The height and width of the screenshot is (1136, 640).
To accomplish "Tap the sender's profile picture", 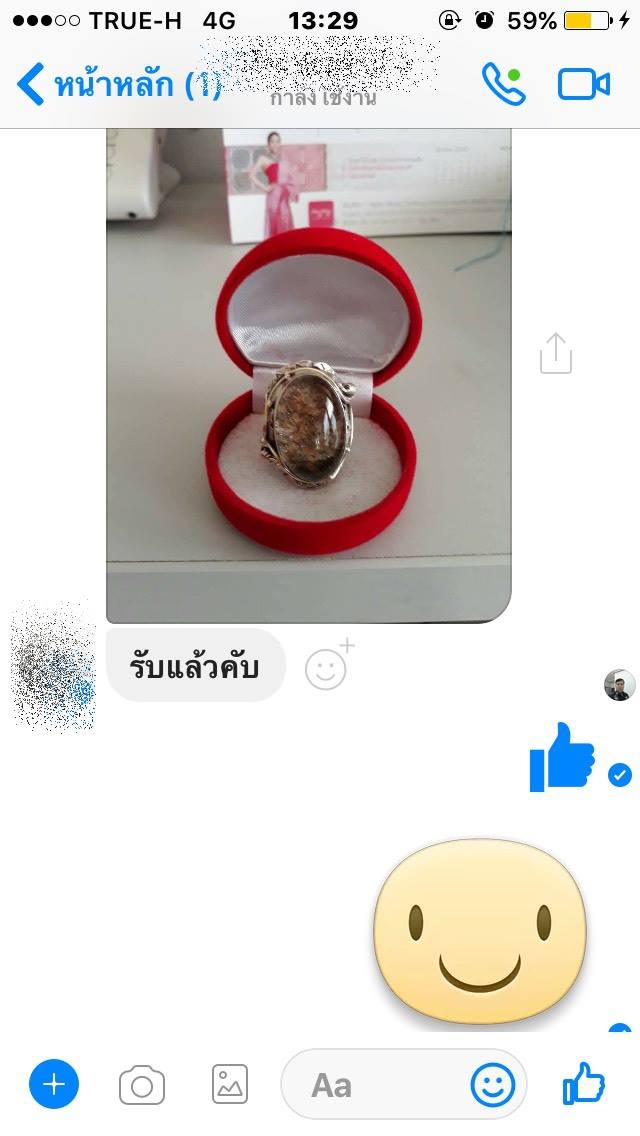I will tap(52, 665).
